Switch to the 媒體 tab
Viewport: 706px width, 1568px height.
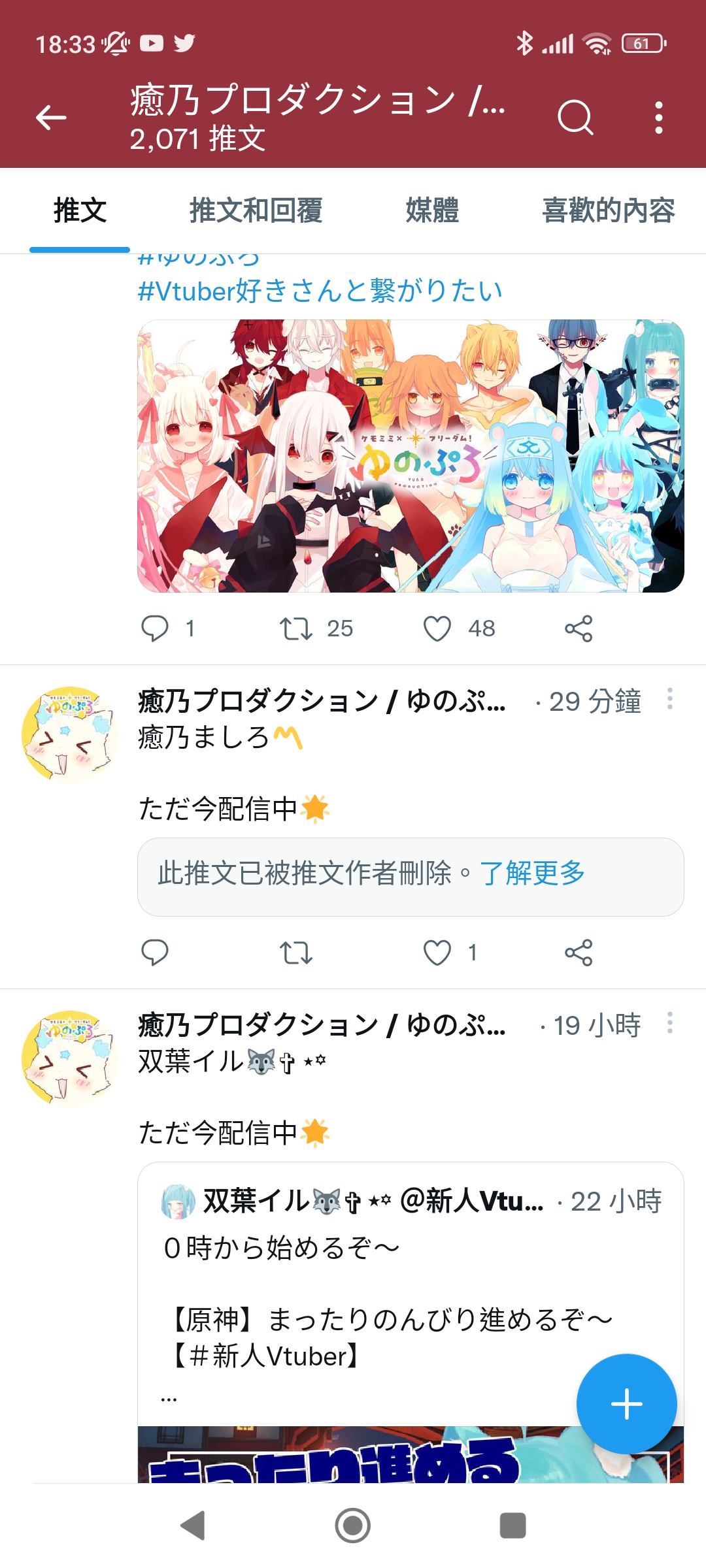point(432,210)
